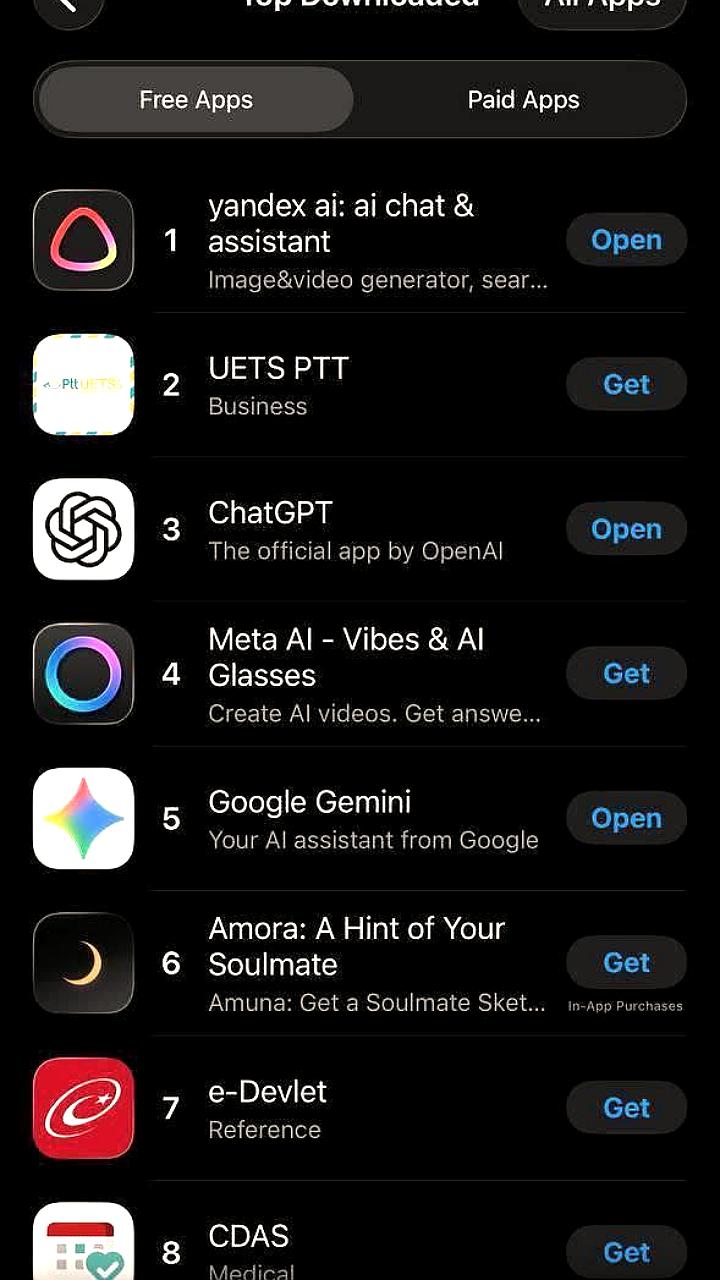Install the e-Devlet app

[x=626, y=1108]
